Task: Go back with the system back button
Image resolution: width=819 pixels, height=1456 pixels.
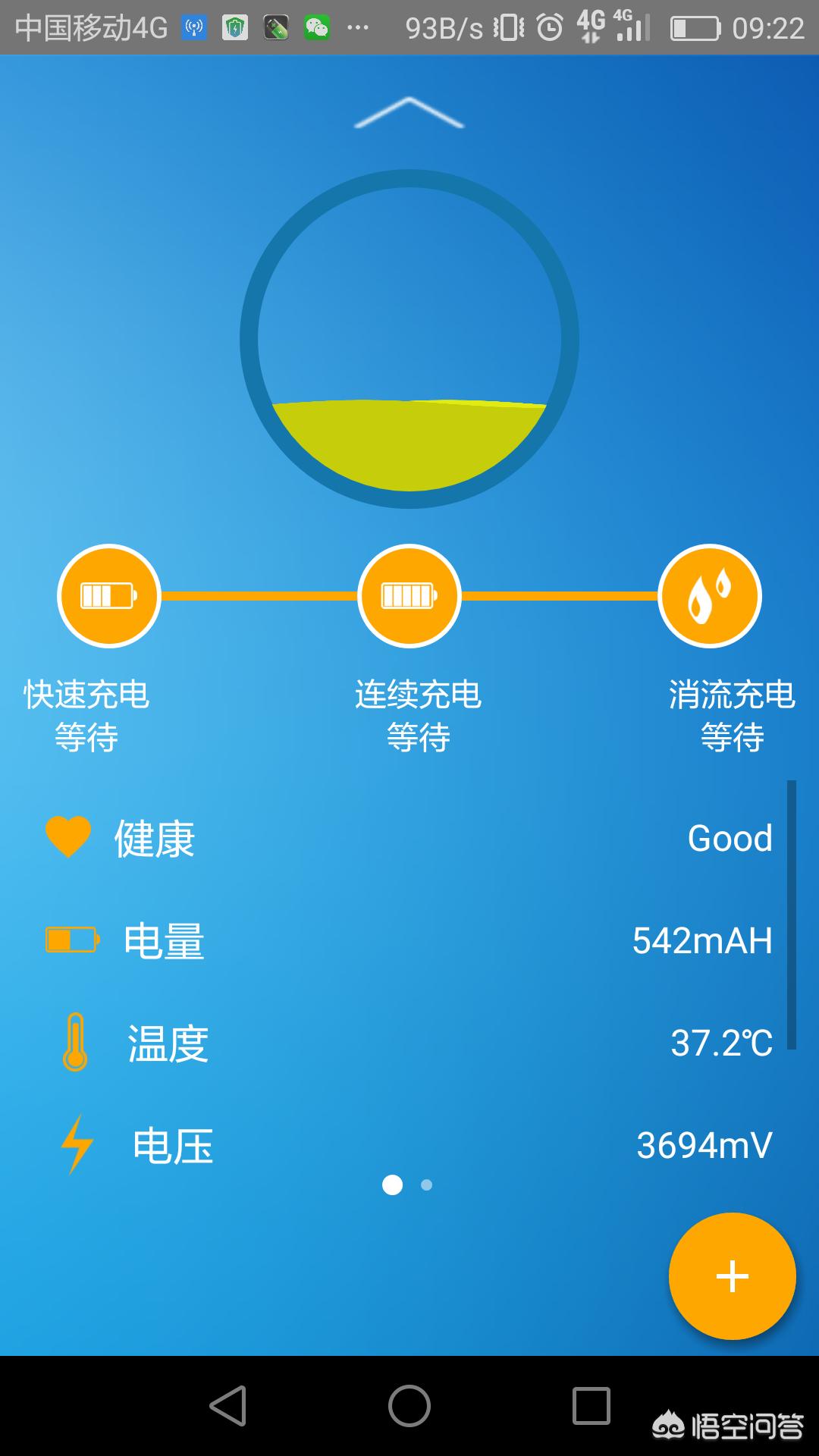Action: click(x=228, y=1406)
